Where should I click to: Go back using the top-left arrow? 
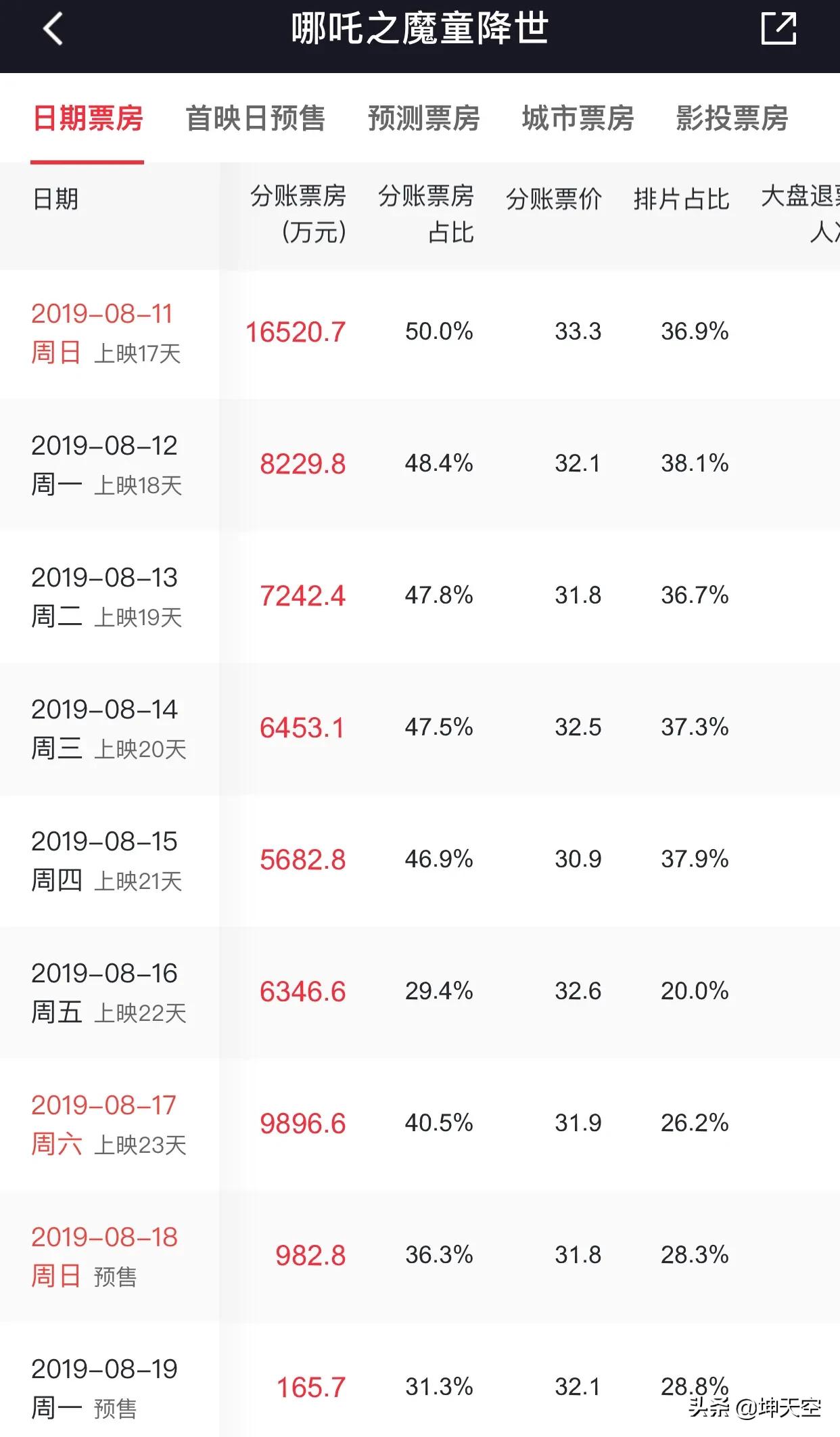tap(53, 29)
